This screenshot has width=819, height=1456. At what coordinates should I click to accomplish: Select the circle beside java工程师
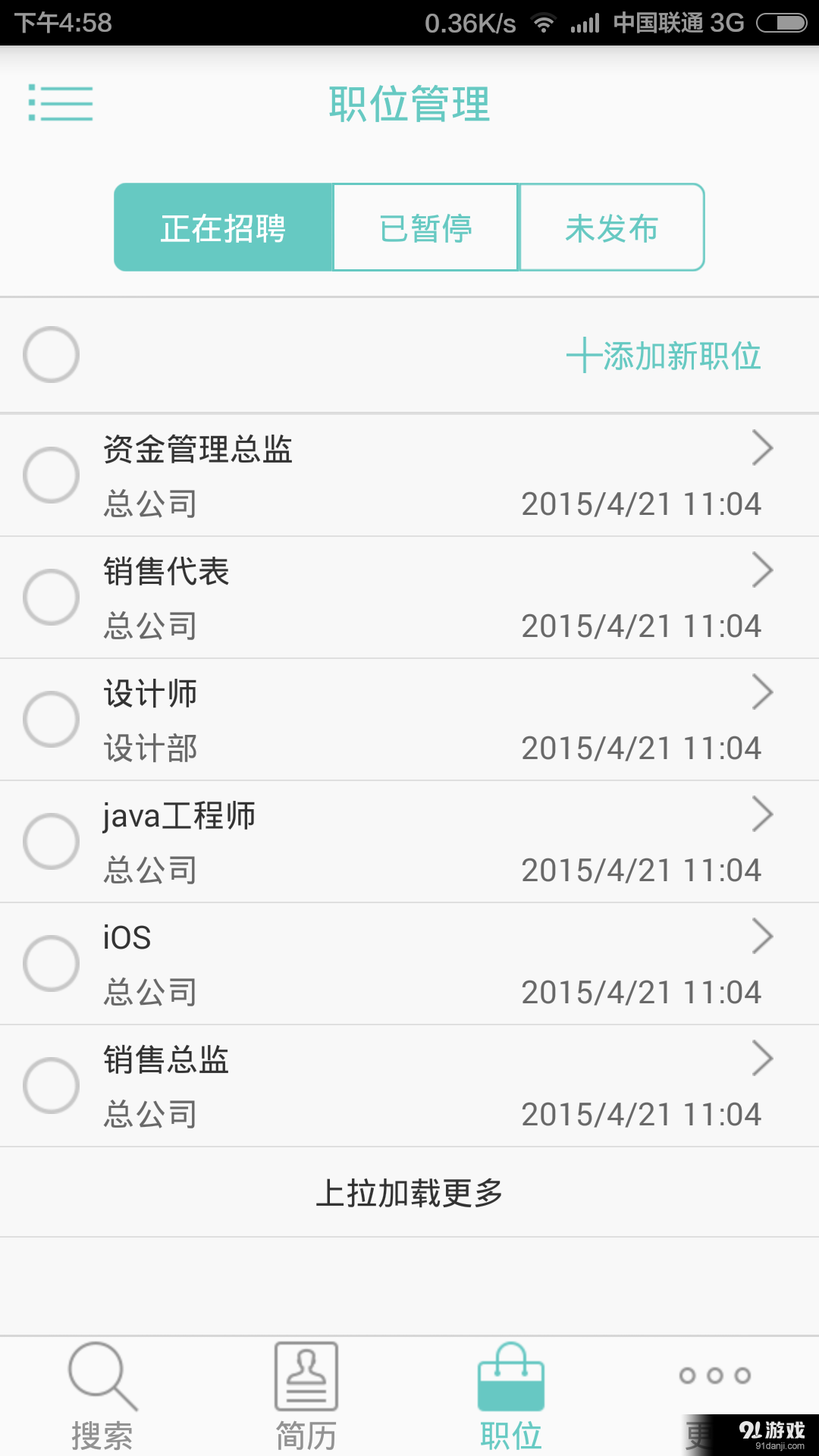51,842
